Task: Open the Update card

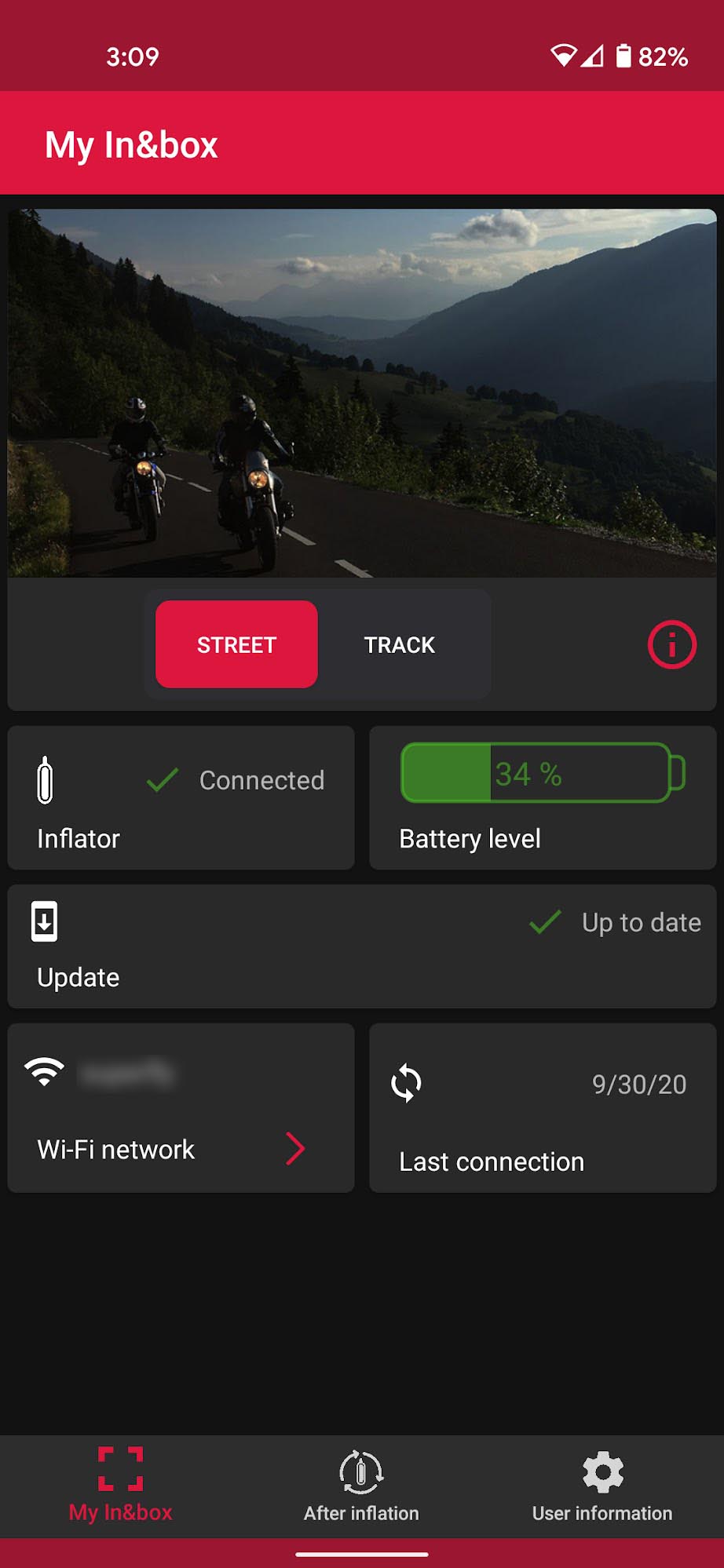Action: pos(361,946)
